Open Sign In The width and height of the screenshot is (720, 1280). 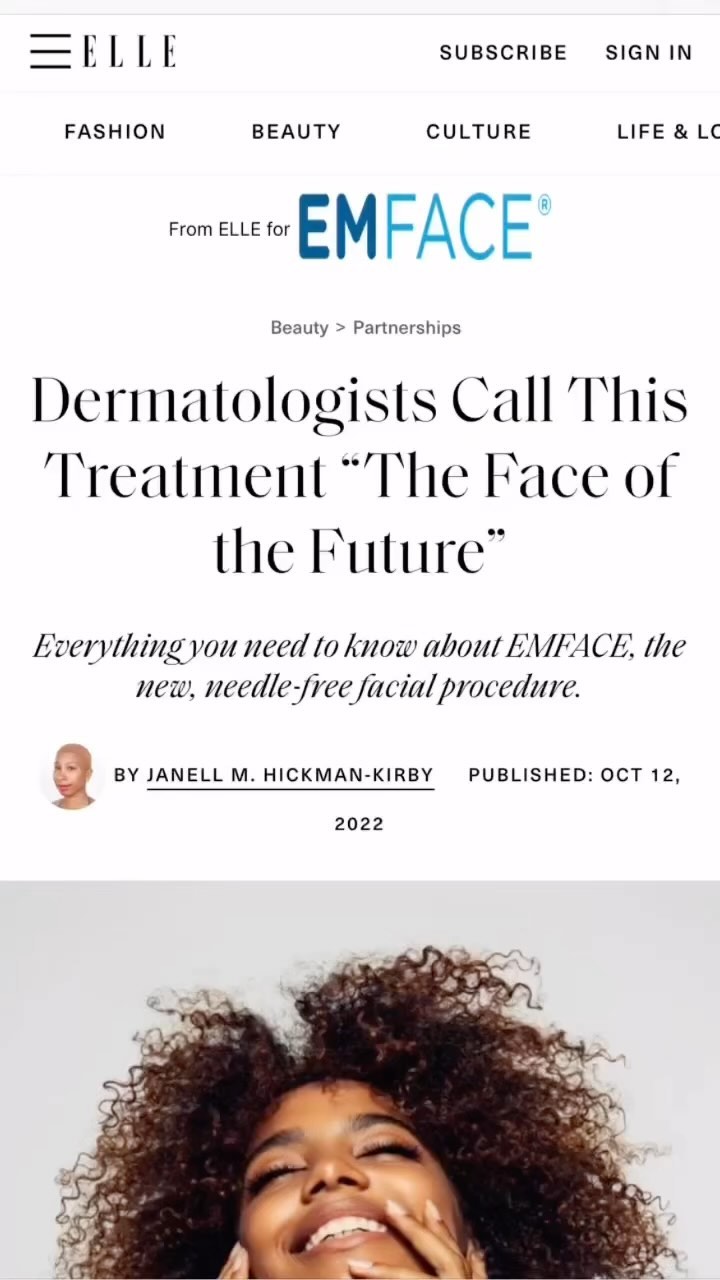pyautogui.click(x=648, y=52)
